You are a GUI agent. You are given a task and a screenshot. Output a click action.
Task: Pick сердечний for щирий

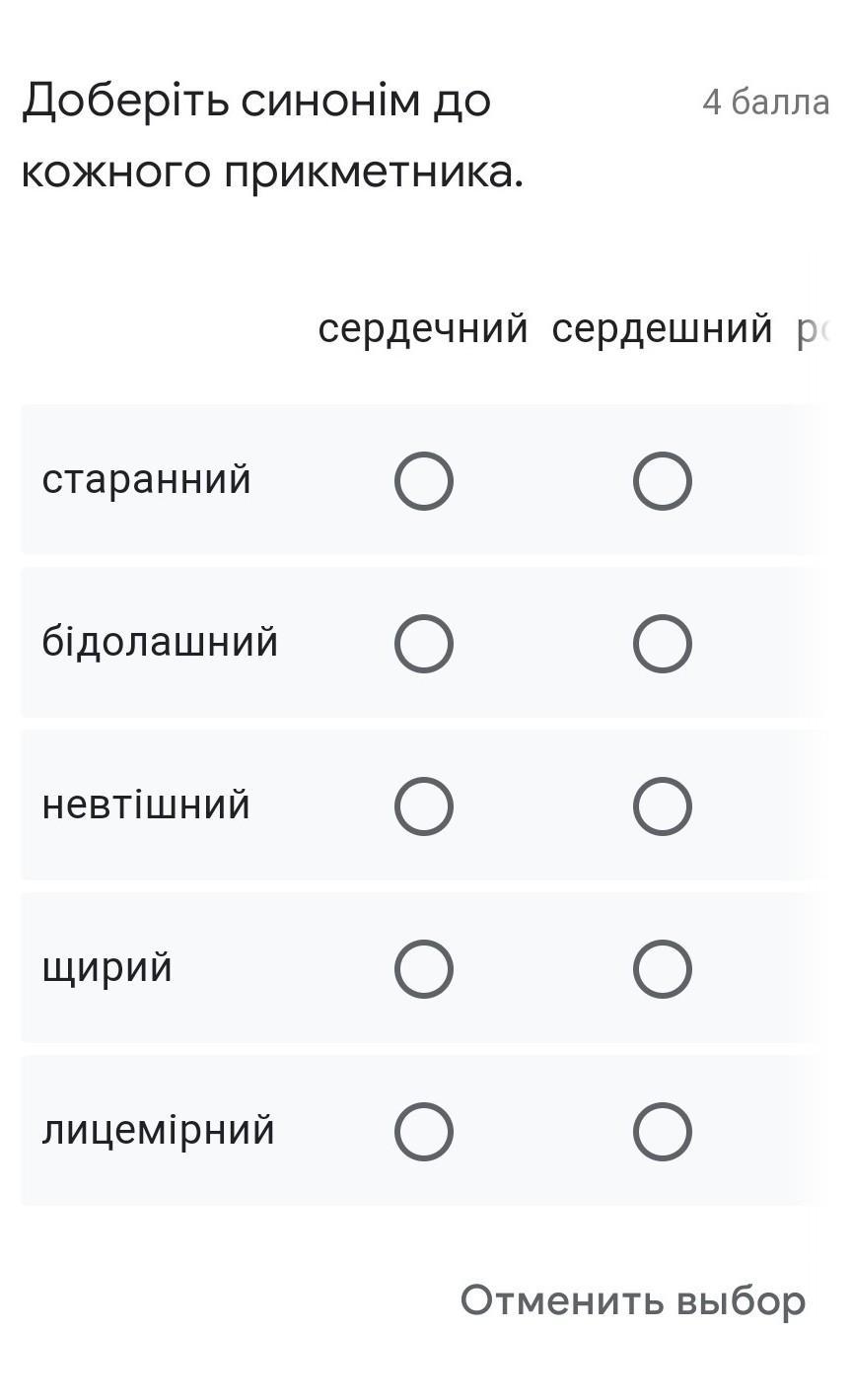(x=424, y=969)
